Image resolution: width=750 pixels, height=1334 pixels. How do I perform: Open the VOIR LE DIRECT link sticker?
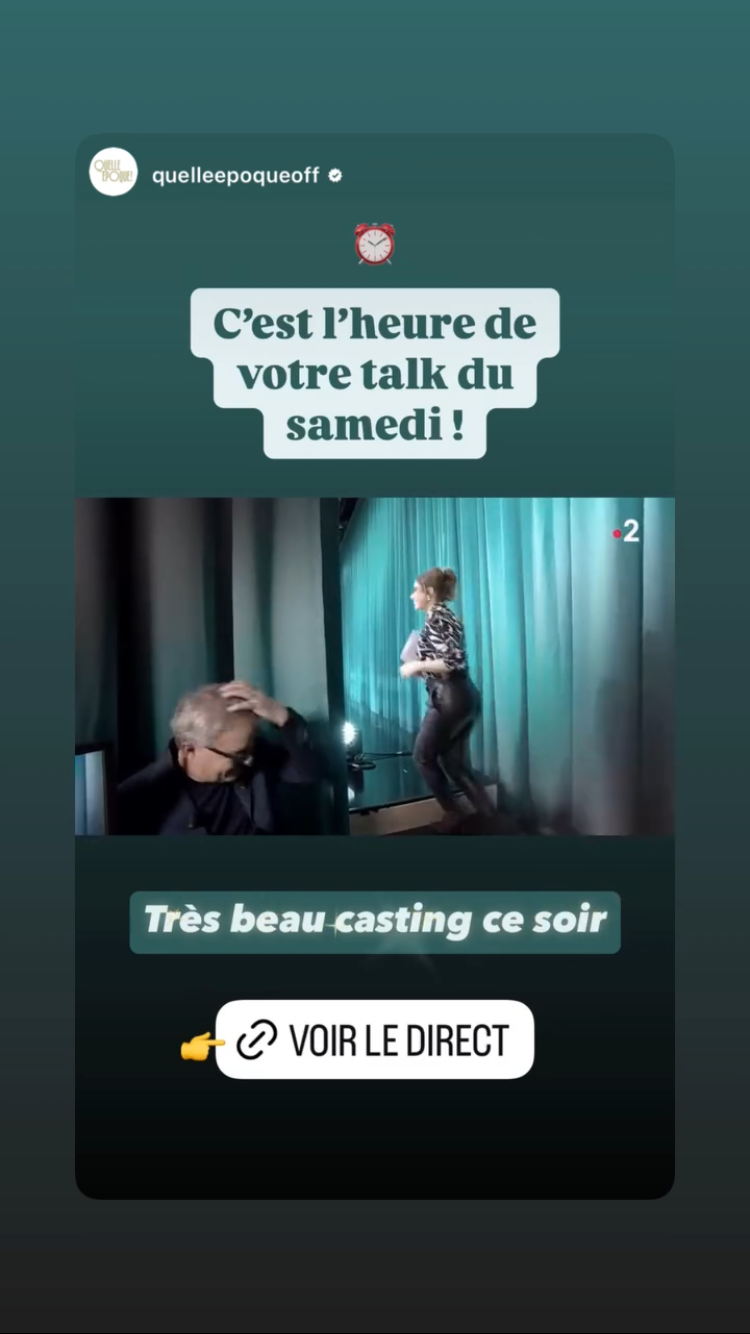(375, 1040)
